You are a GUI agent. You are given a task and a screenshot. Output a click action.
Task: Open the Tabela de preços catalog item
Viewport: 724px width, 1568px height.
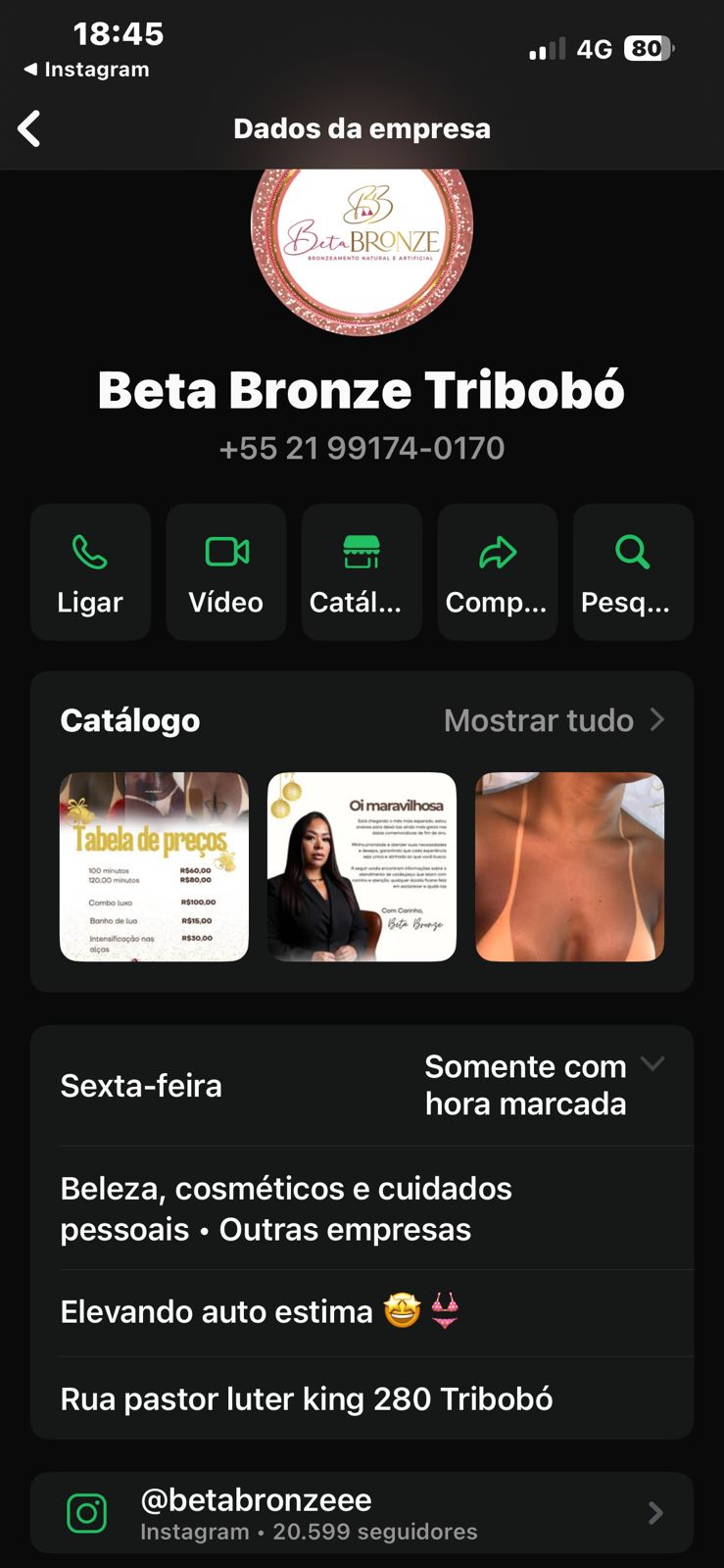tap(154, 866)
